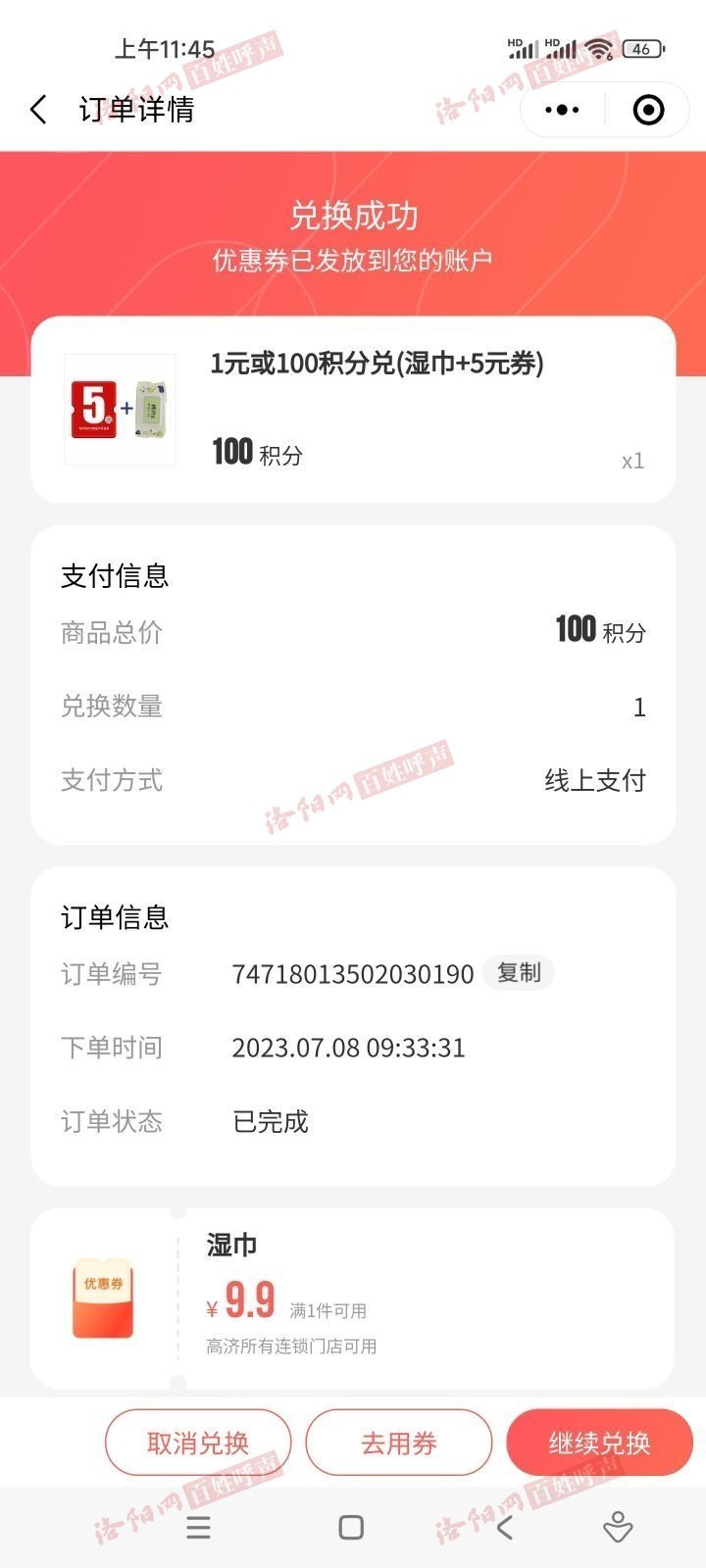Open the 湿巾 9.9 coupon card
The width and height of the screenshot is (706, 1568).
[x=353, y=1298]
